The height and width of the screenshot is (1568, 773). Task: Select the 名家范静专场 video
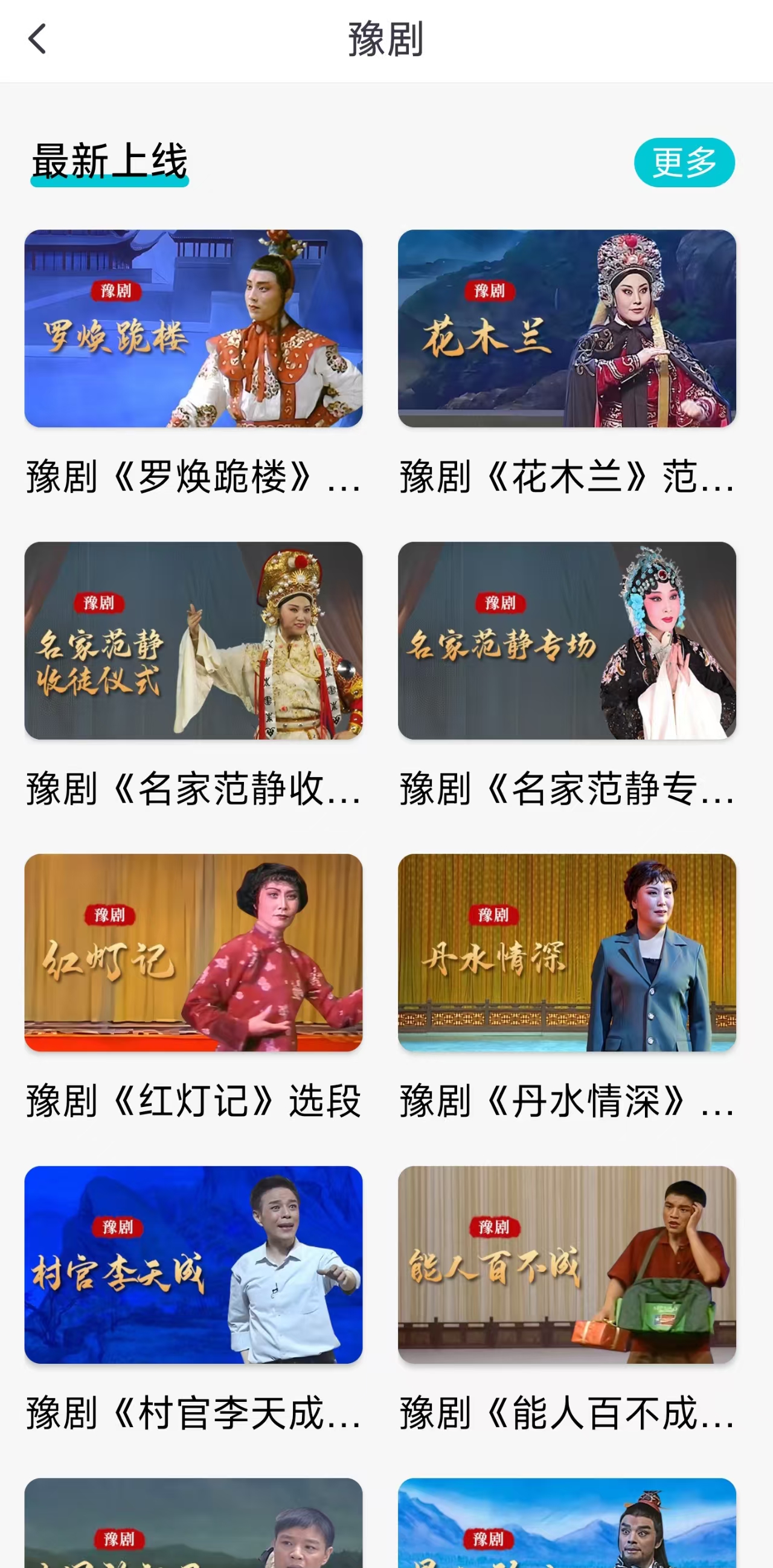pos(566,640)
